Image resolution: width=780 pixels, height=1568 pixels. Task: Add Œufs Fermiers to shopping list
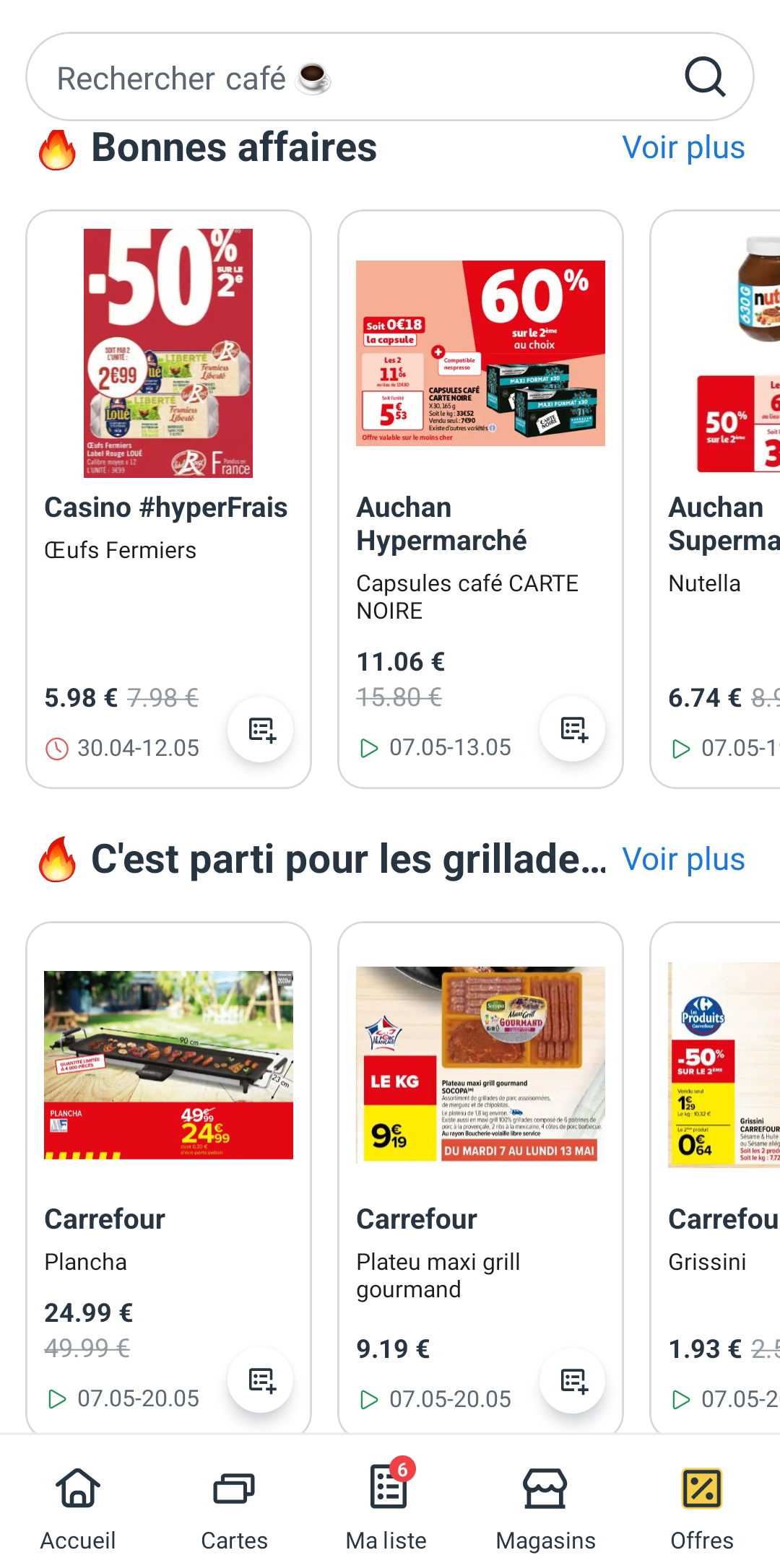[x=261, y=730]
